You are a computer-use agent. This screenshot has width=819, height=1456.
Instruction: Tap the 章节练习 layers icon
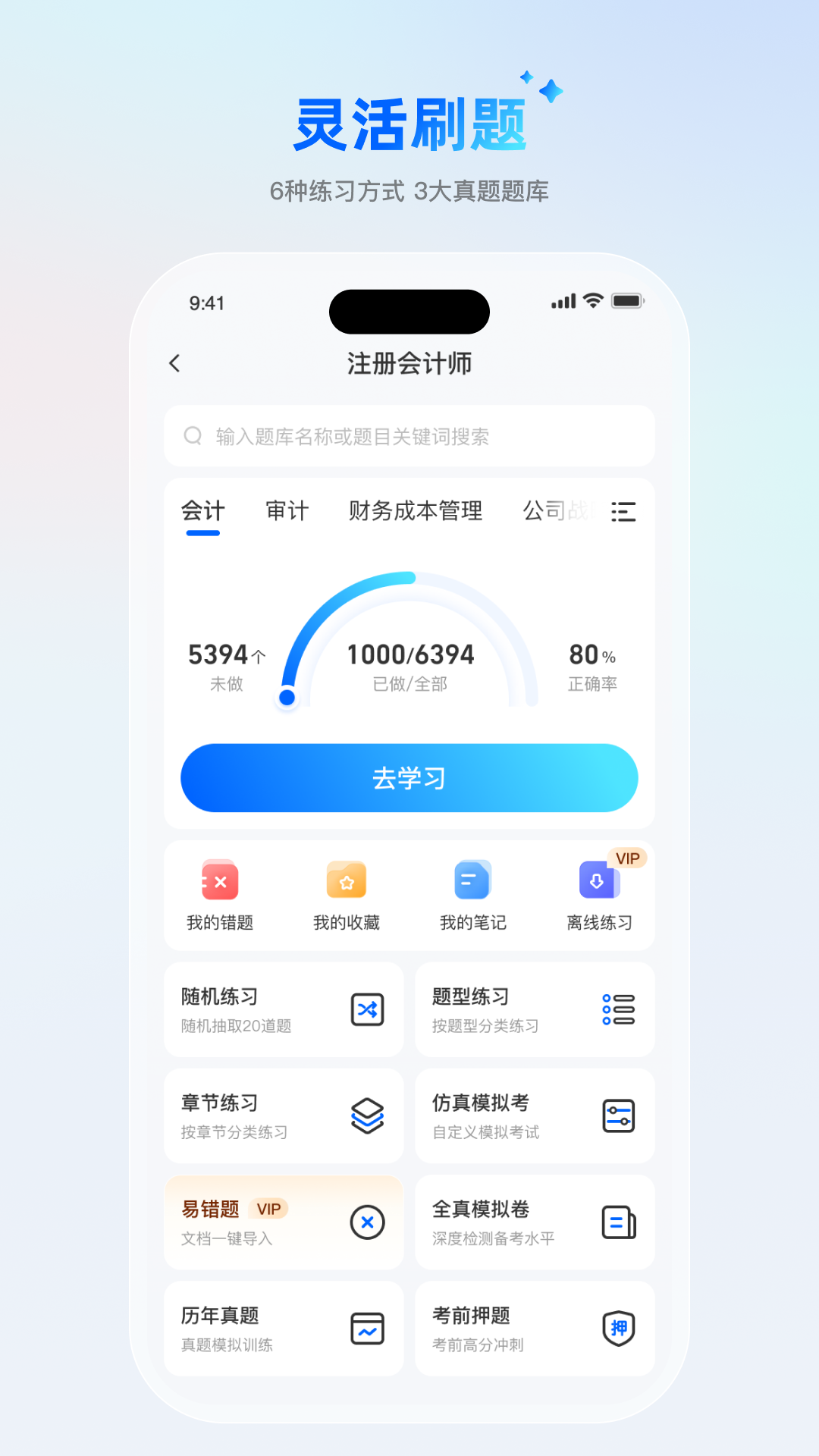pyautogui.click(x=367, y=1116)
